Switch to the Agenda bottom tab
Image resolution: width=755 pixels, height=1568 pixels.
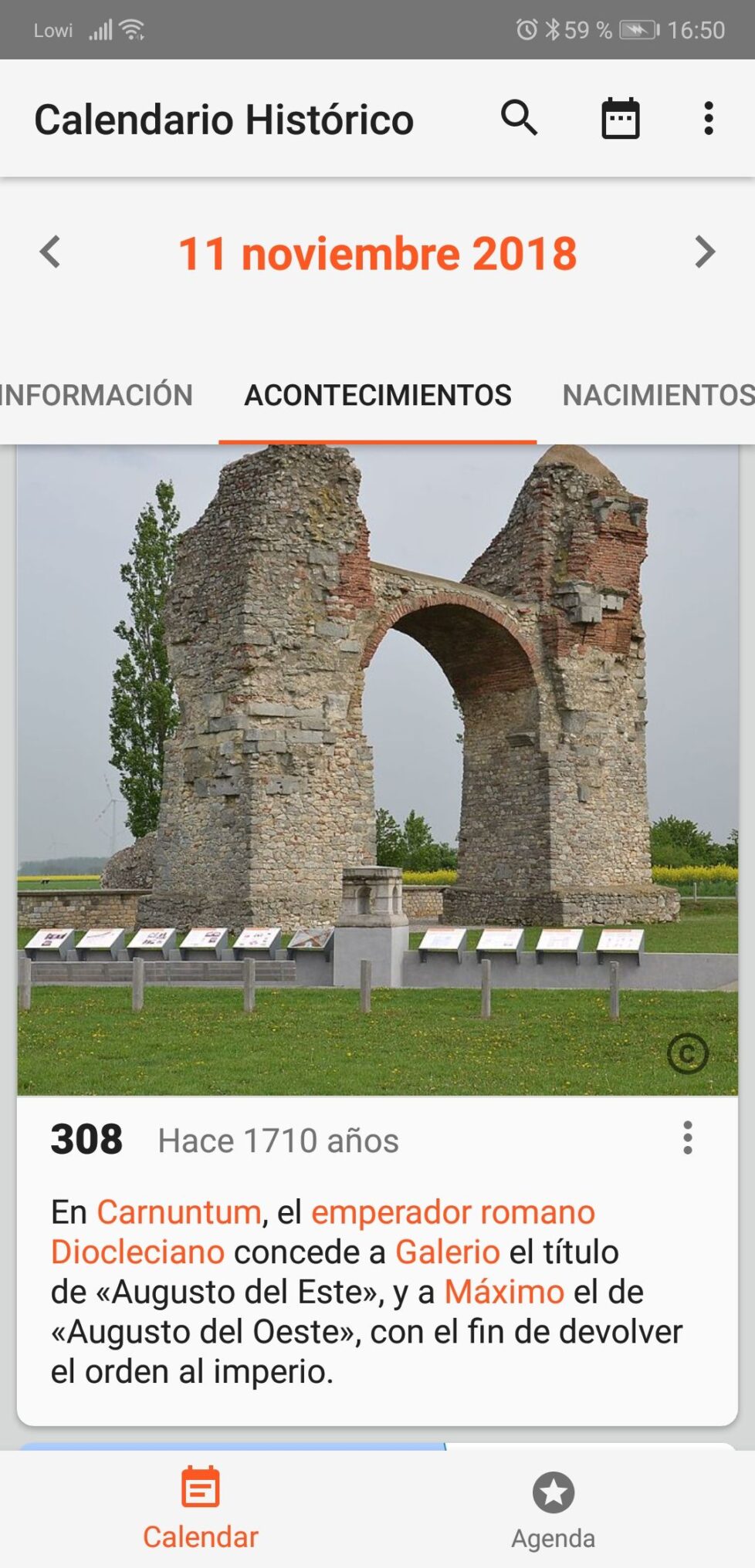[553, 1510]
